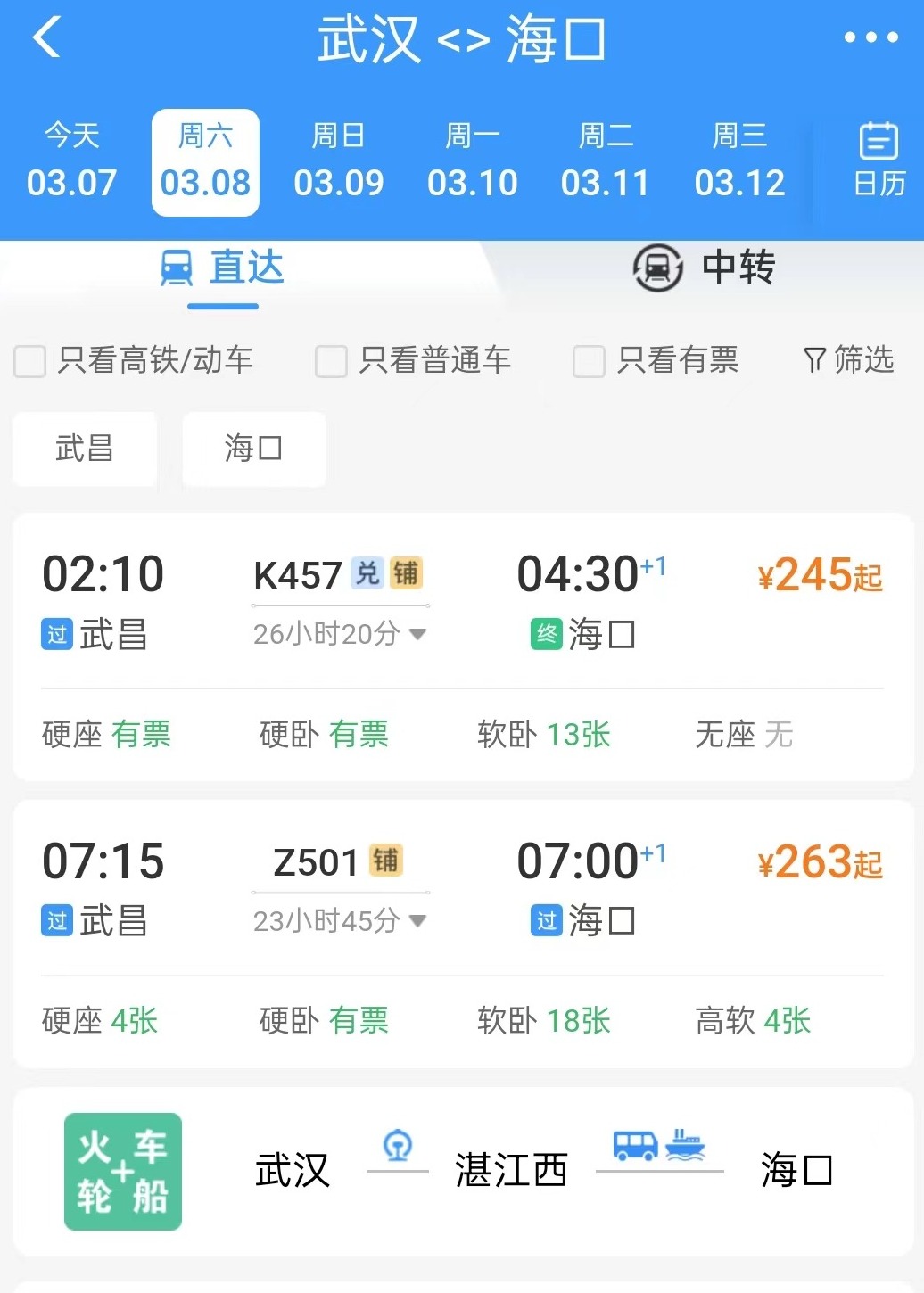This screenshot has width=924, height=1293.
Task: Open the three-dot overflow menu
Action: (x=870, y=37)
